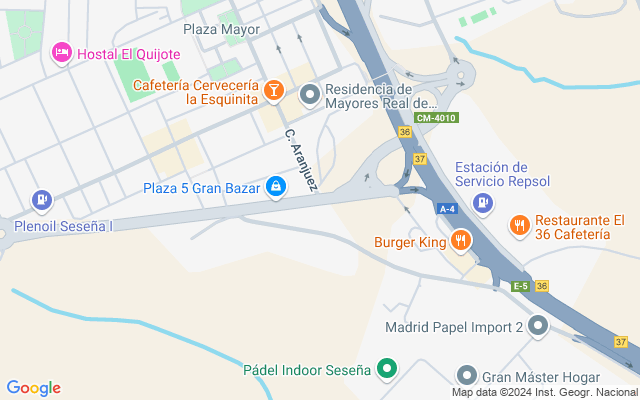Select the Cafetería Cervecería la Esquinita marker
This screenshot has width=640, height=400.
[273, 91]
